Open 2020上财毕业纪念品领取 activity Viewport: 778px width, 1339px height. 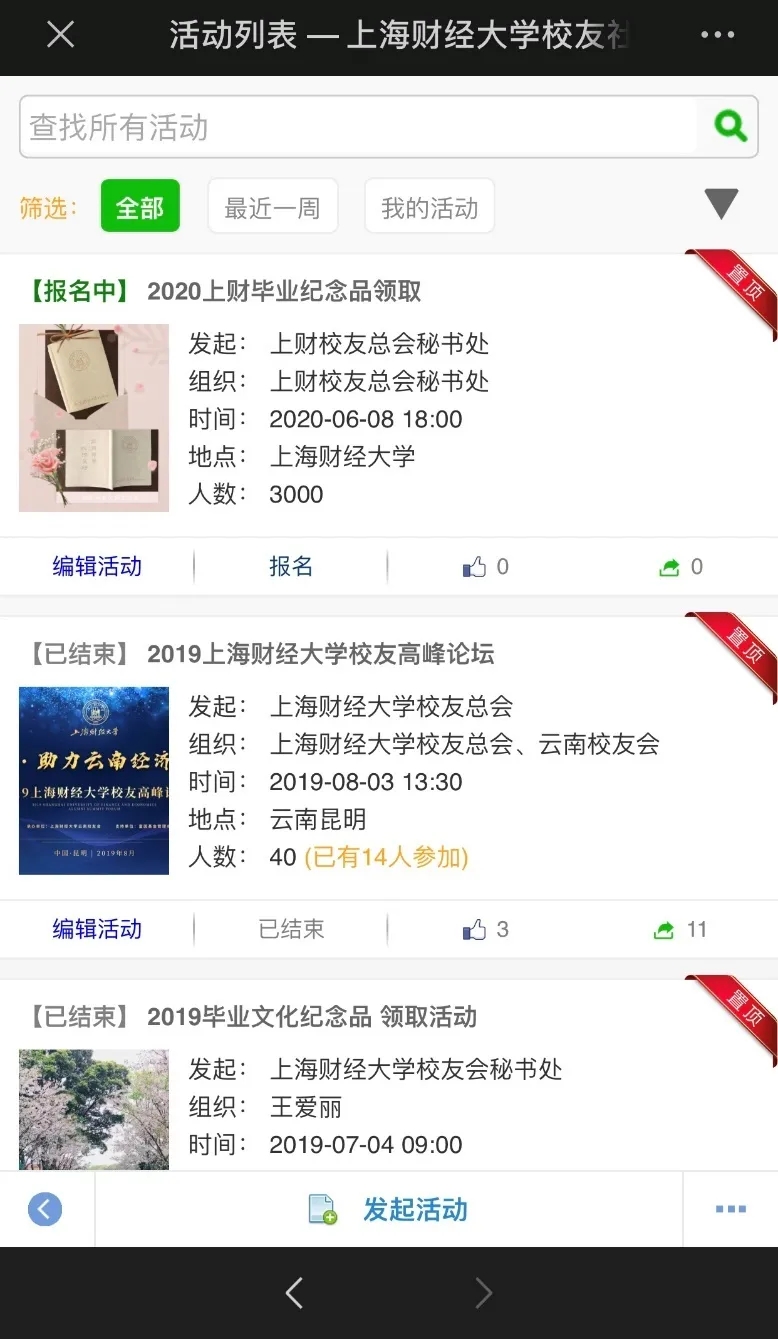(x=284, y=292)
